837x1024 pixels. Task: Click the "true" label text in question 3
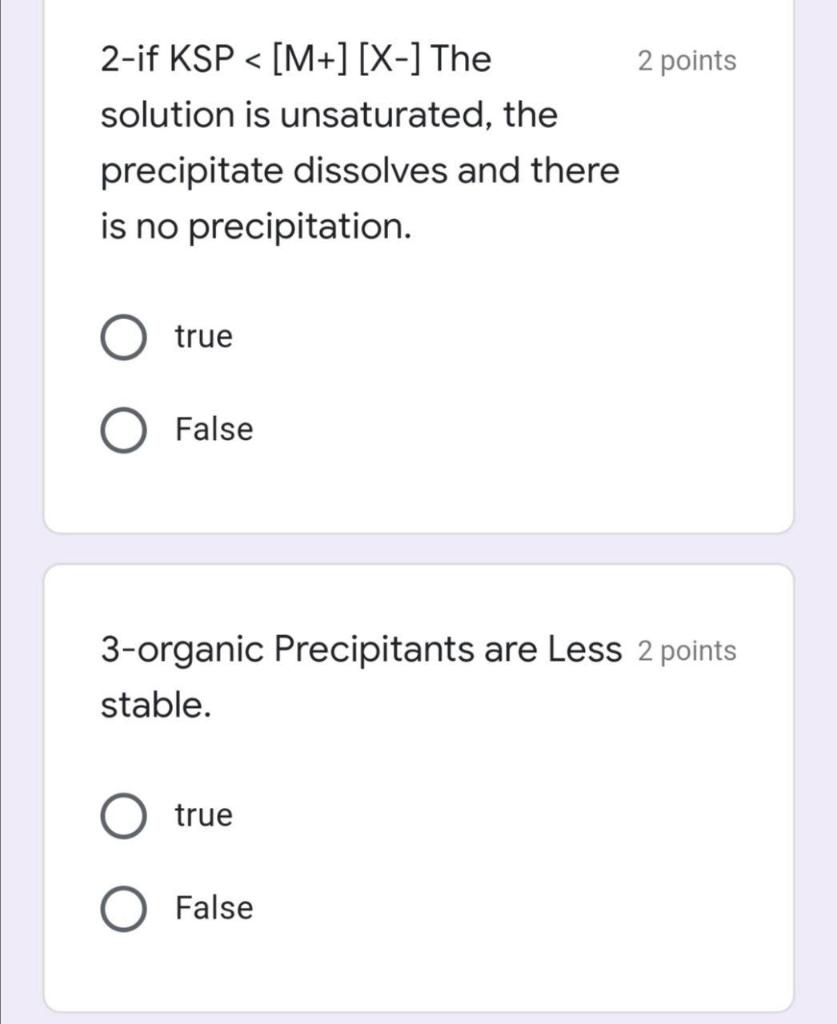(202, 814)
